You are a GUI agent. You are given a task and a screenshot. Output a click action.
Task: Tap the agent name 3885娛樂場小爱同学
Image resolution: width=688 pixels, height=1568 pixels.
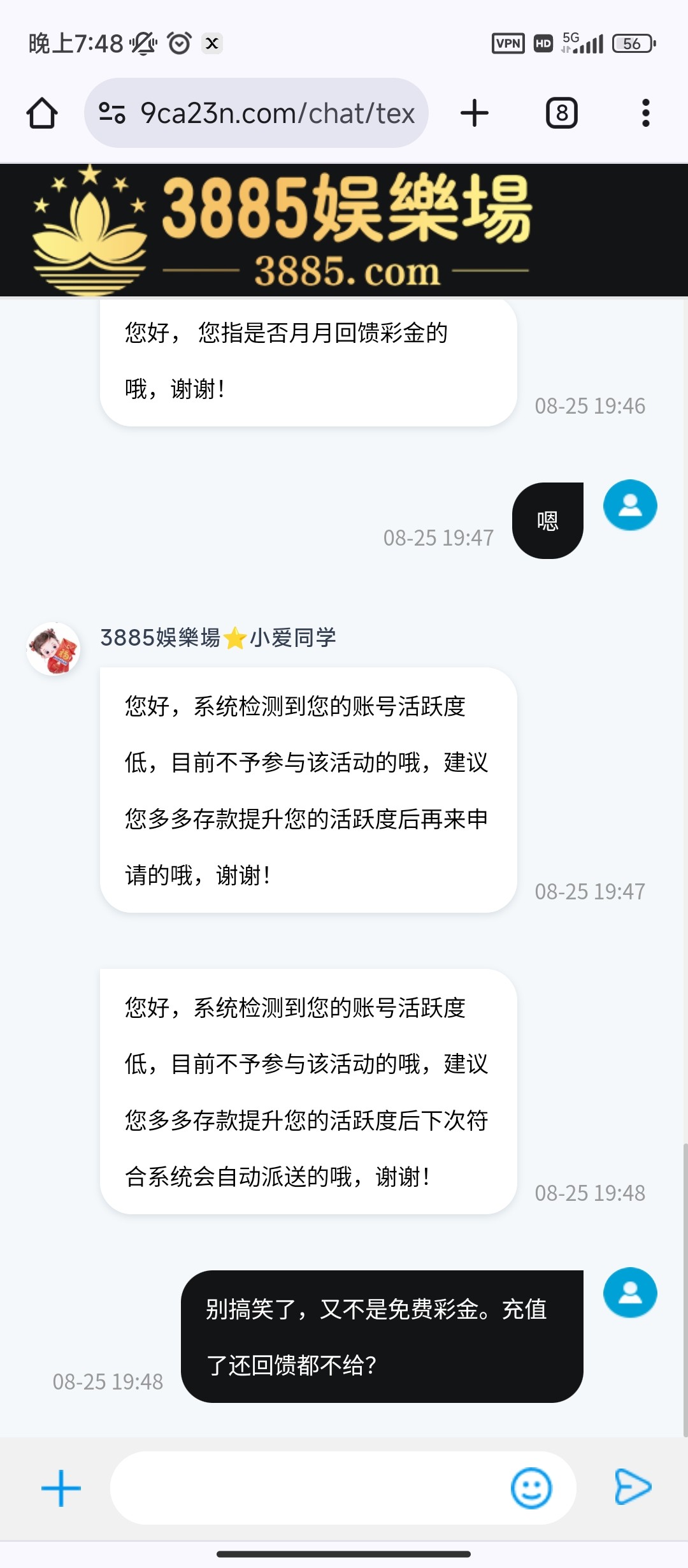[x=220, y=635]
